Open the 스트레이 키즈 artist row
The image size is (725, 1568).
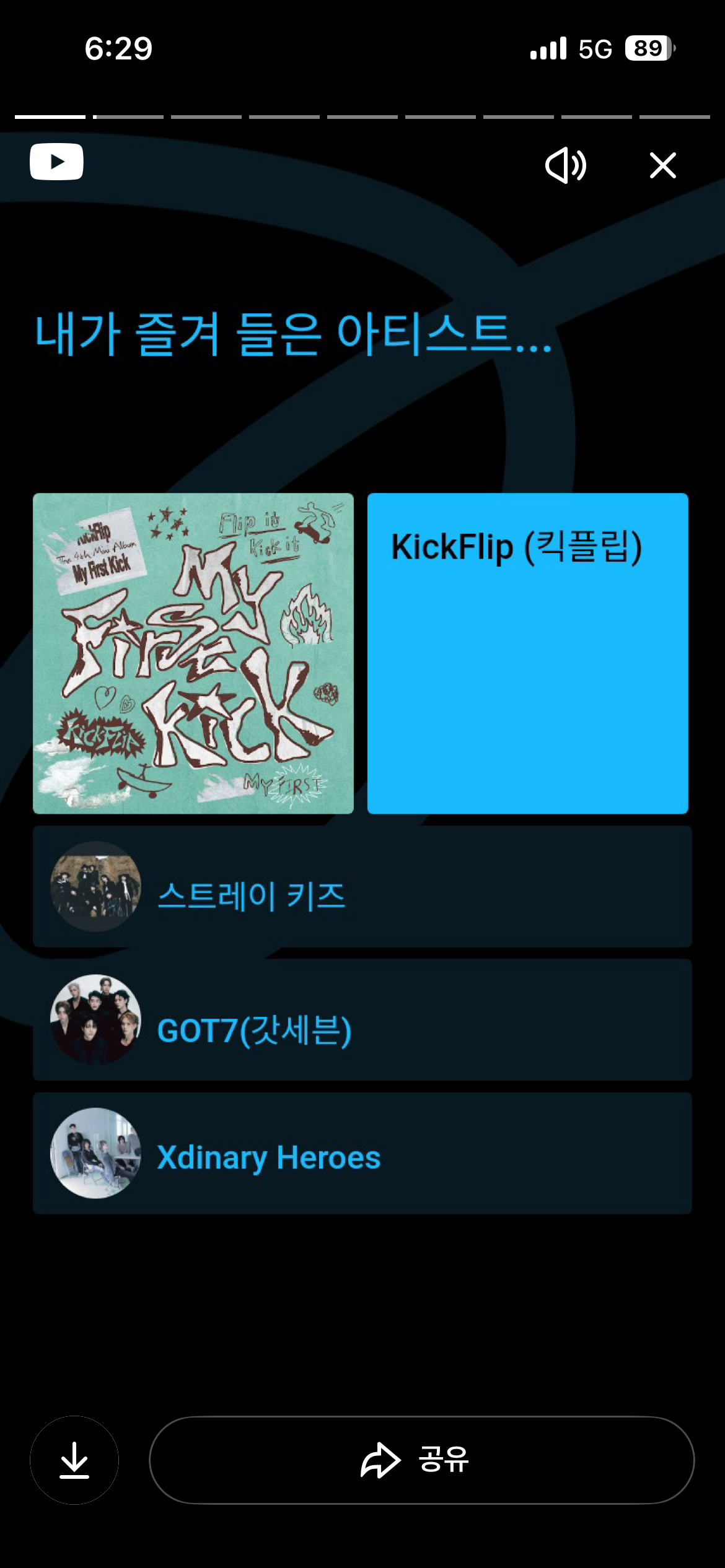click(362, 886)
